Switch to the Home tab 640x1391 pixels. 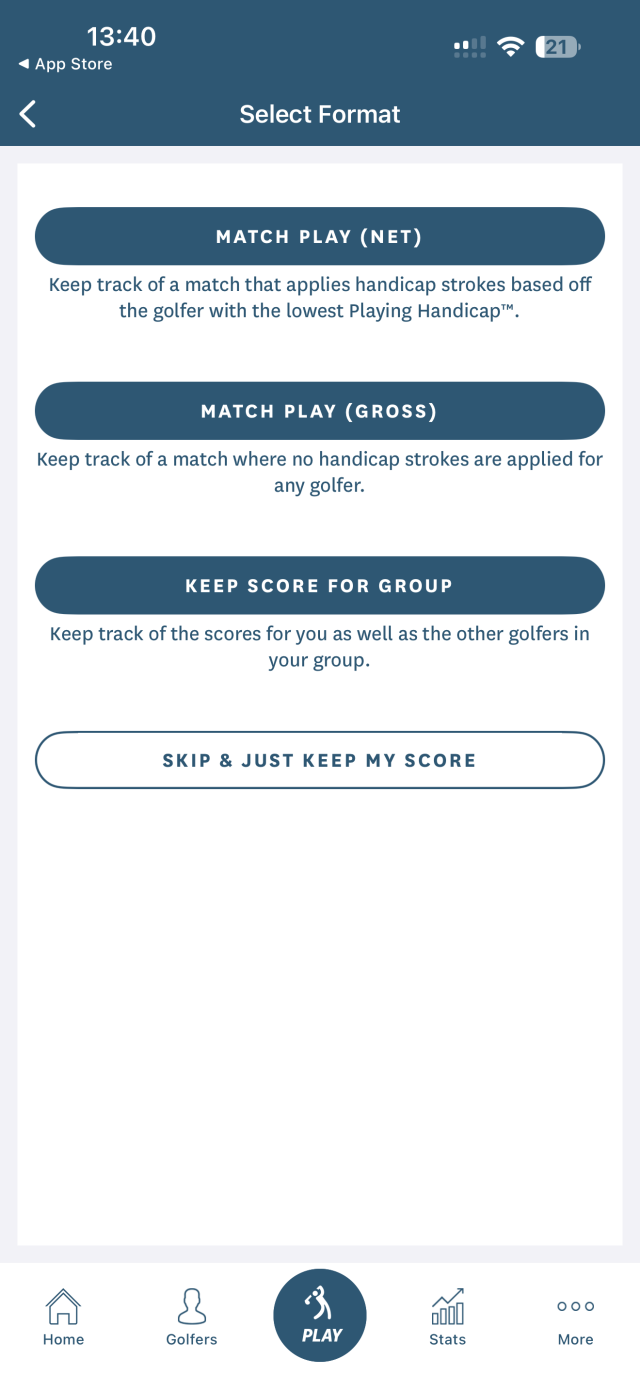(63, 1316)
